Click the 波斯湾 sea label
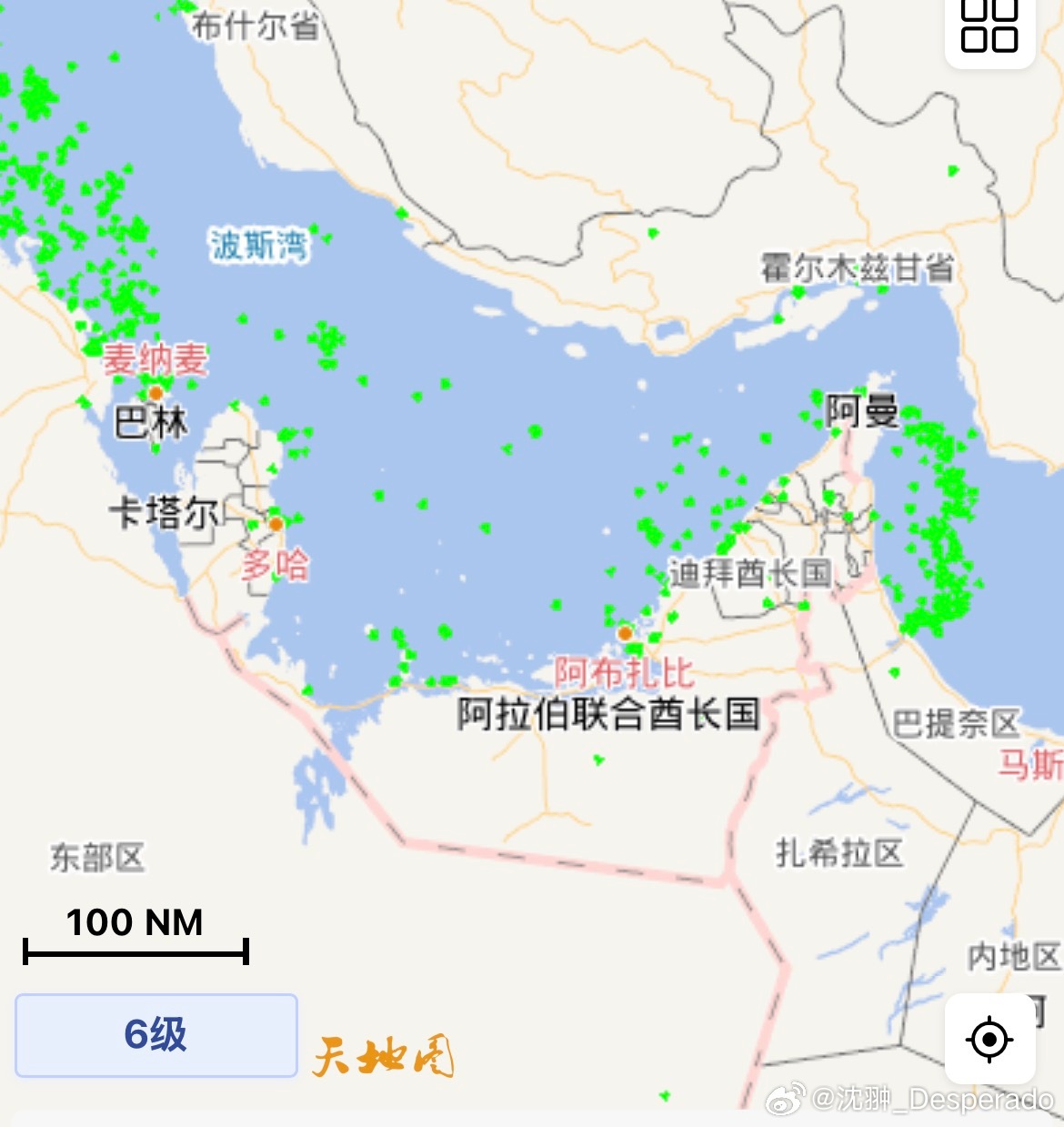The image size is (1064, 1127). 261,244
